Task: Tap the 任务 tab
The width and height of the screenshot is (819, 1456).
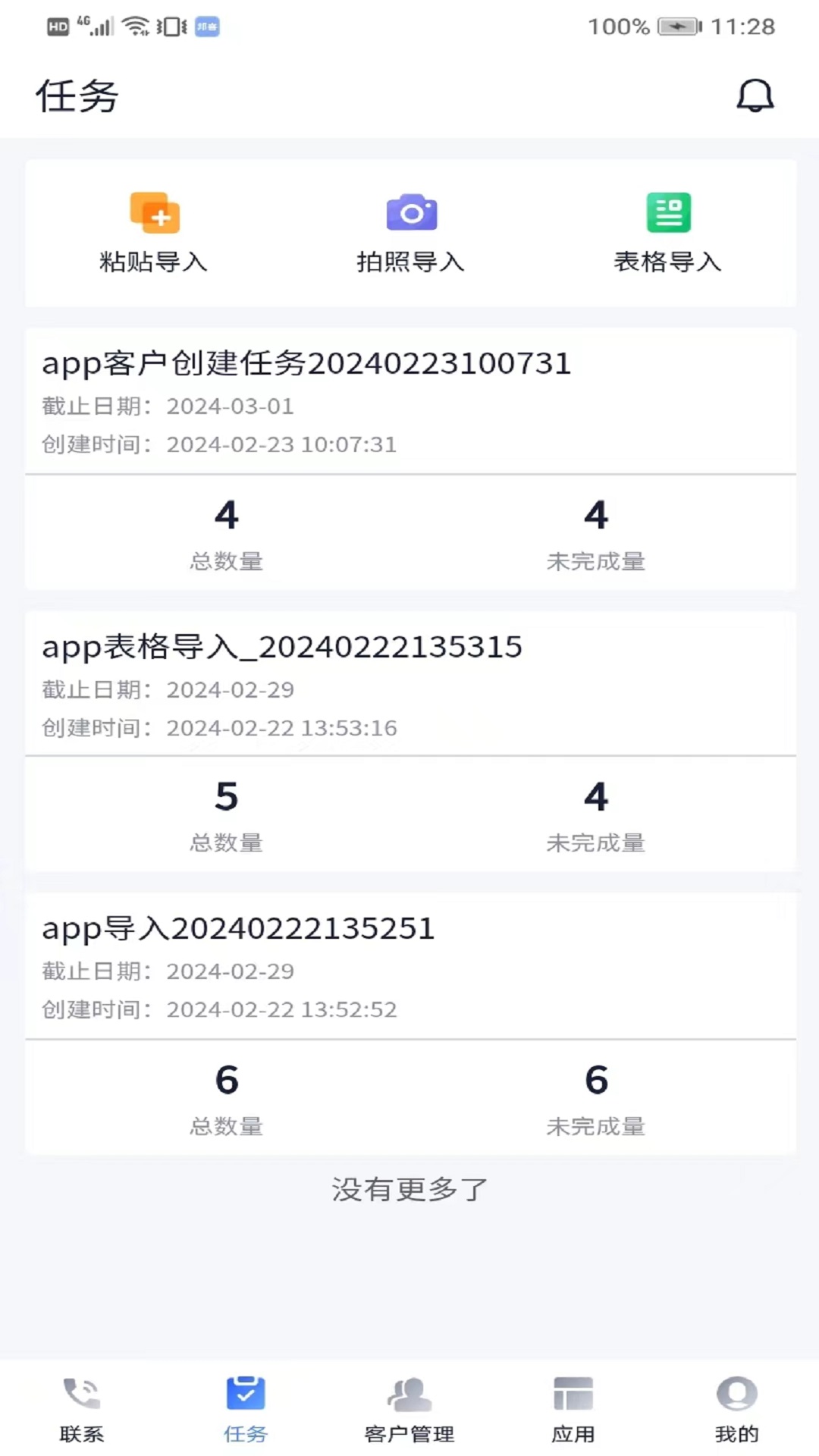Action: 246,1409
